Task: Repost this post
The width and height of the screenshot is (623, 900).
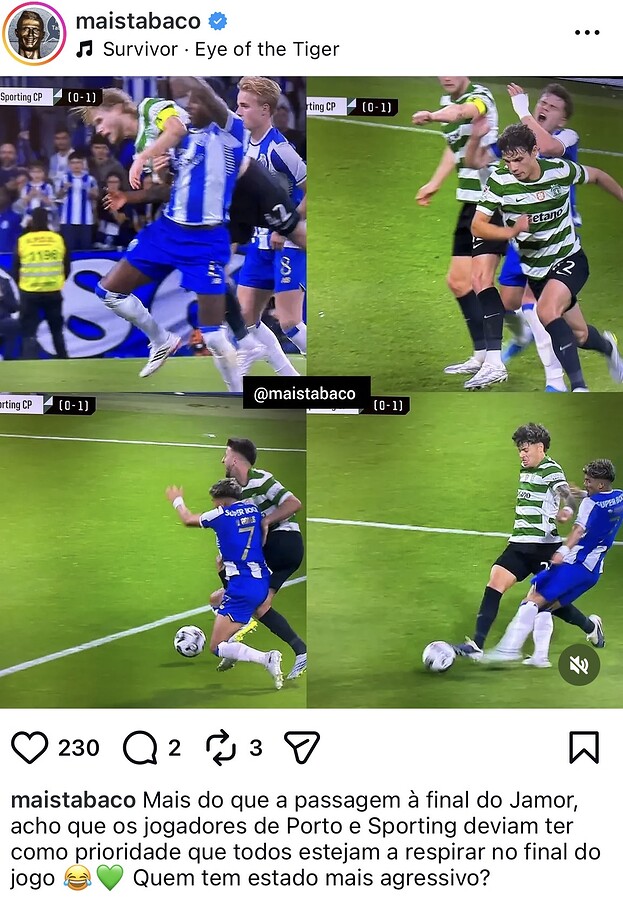Action: click(x=220, y=747)
